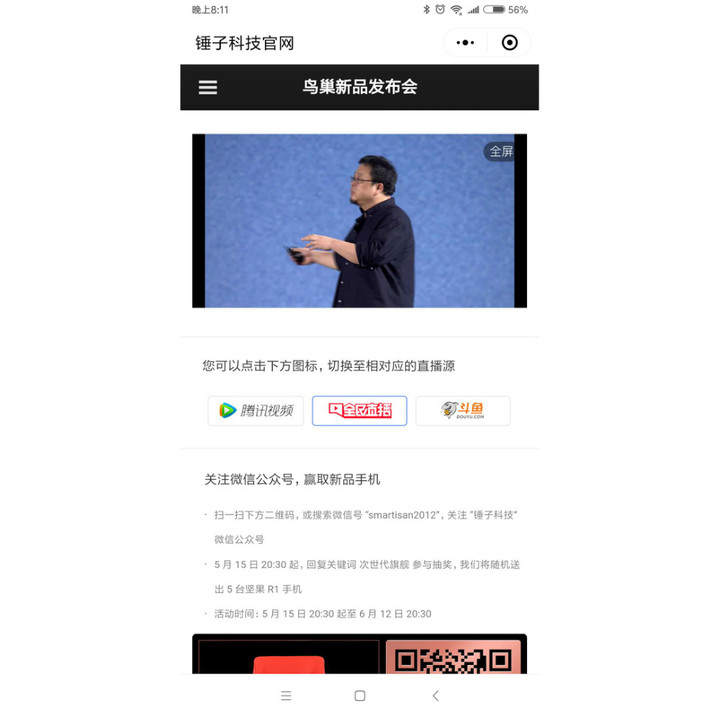The image size is (720, 716).
Task: Switch to the 全民直播 live source
Action: coord(359,410)
